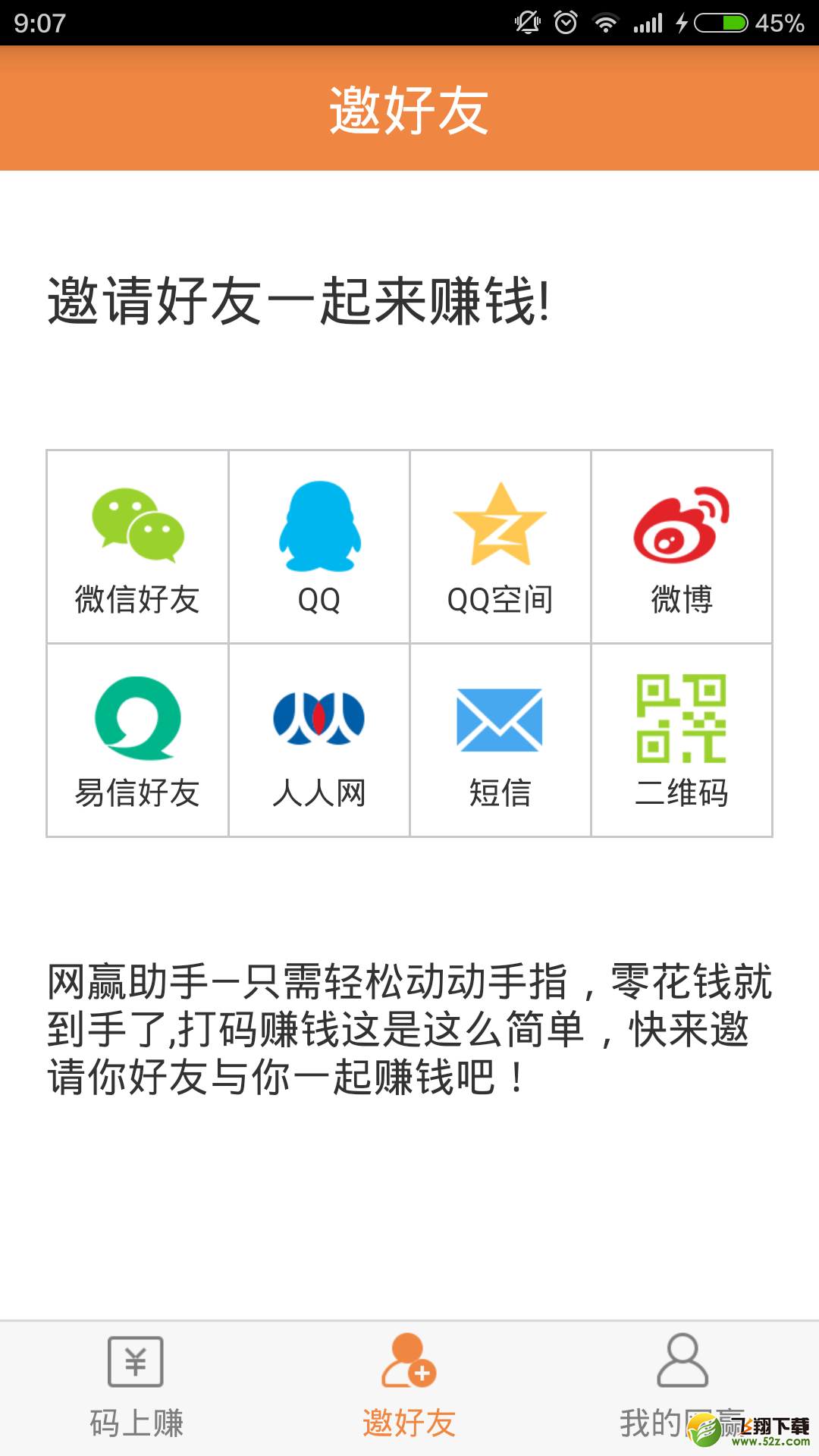Viewport: 819px width, 1456px height.
Task: Open the 我的 profile tab
Action: point(682,1389)
